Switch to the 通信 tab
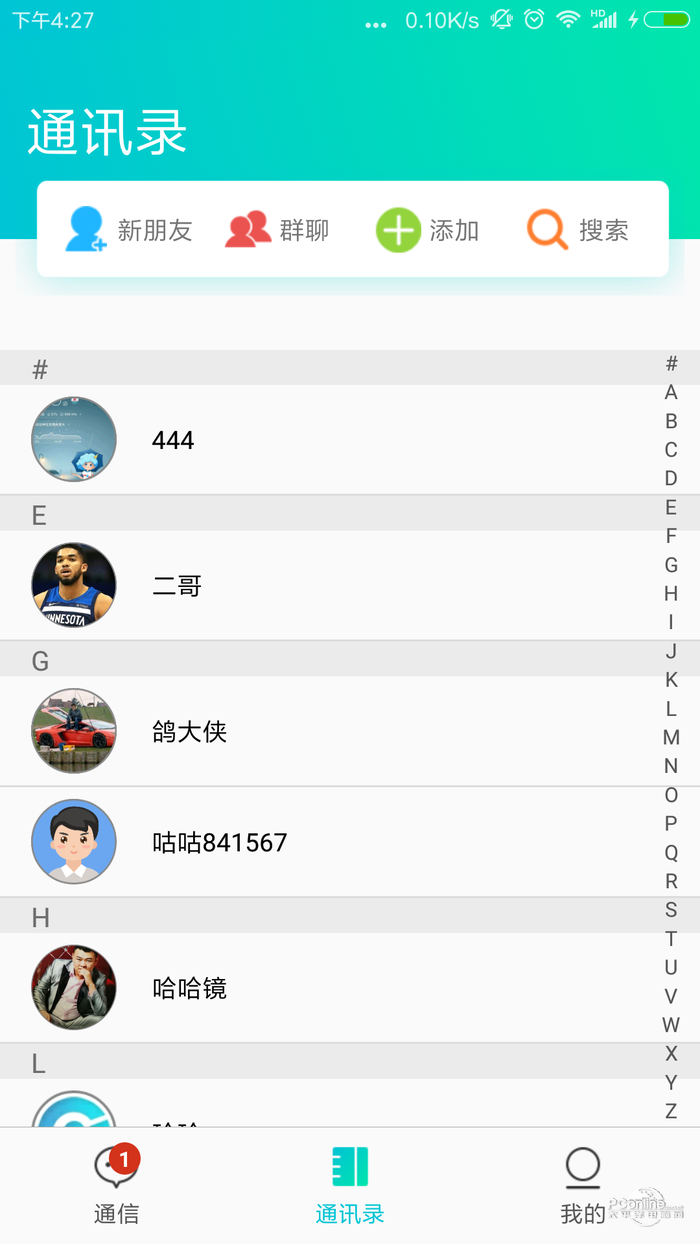This screenshot has width=700, height=1244. (116, 1186)
